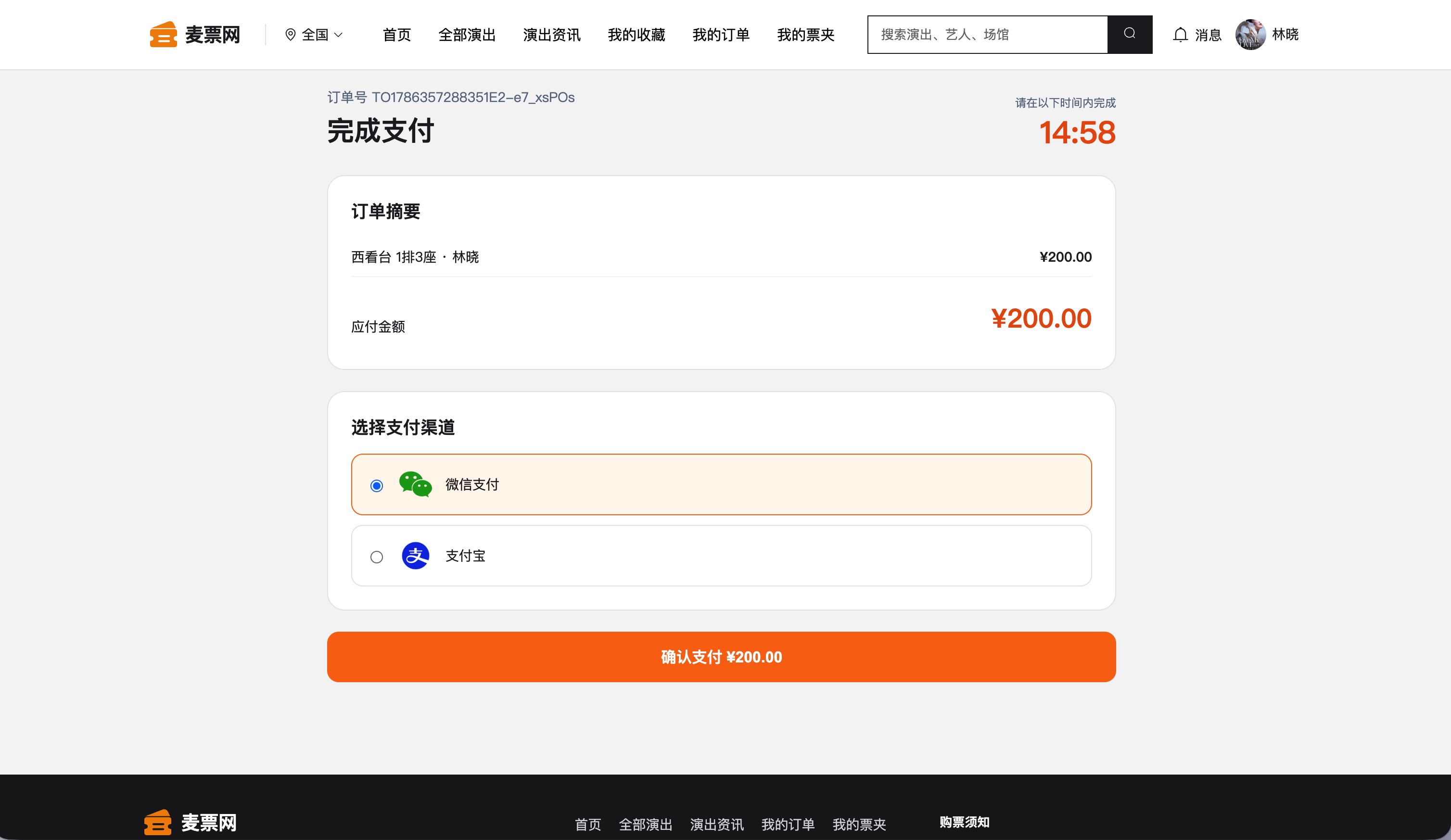The image size is (1451, 840).
Task: Open 林晓 profile avatar in header
Action: point(1250,35)
